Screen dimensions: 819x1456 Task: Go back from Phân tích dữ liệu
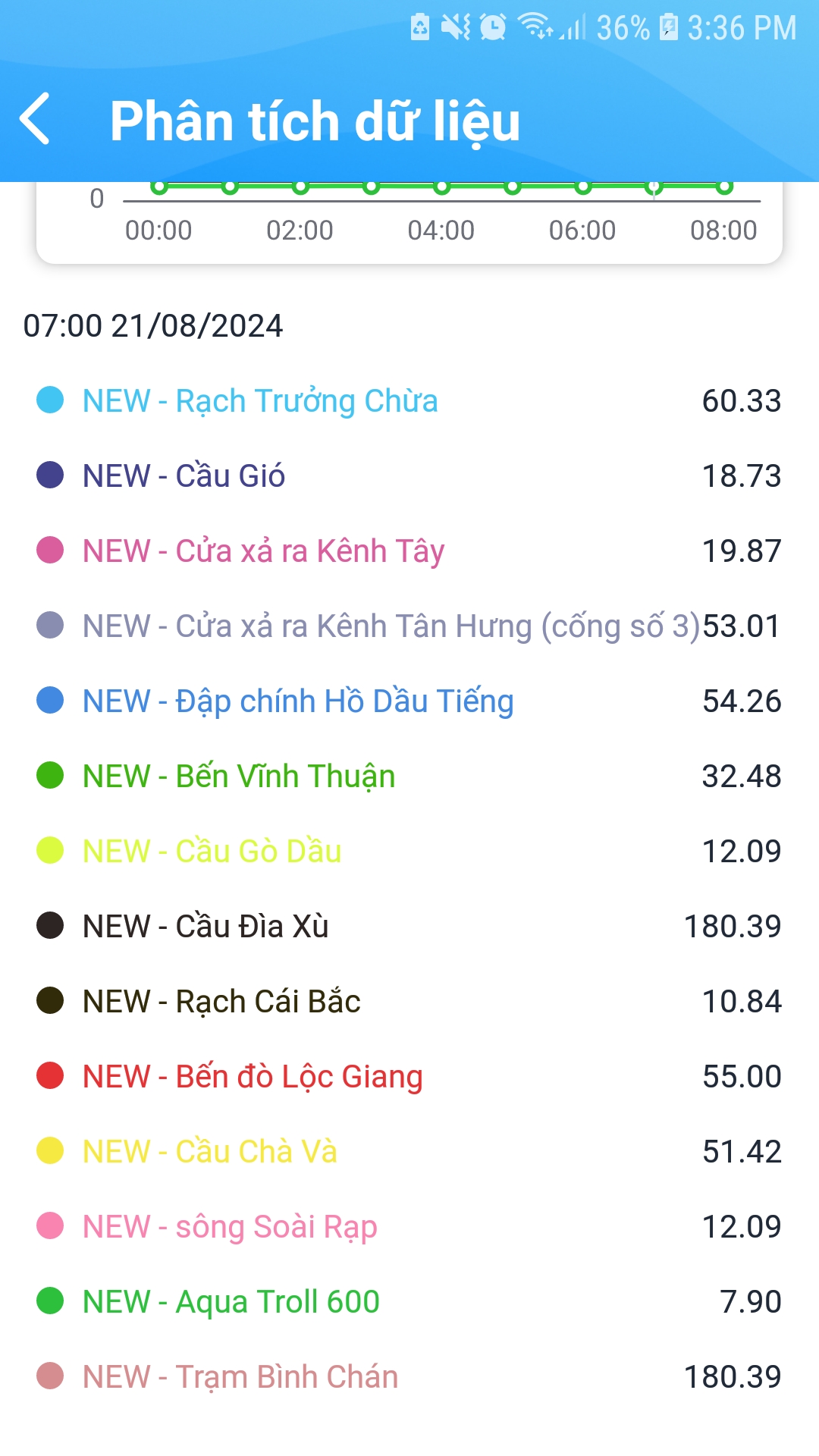tap(35, 119)
